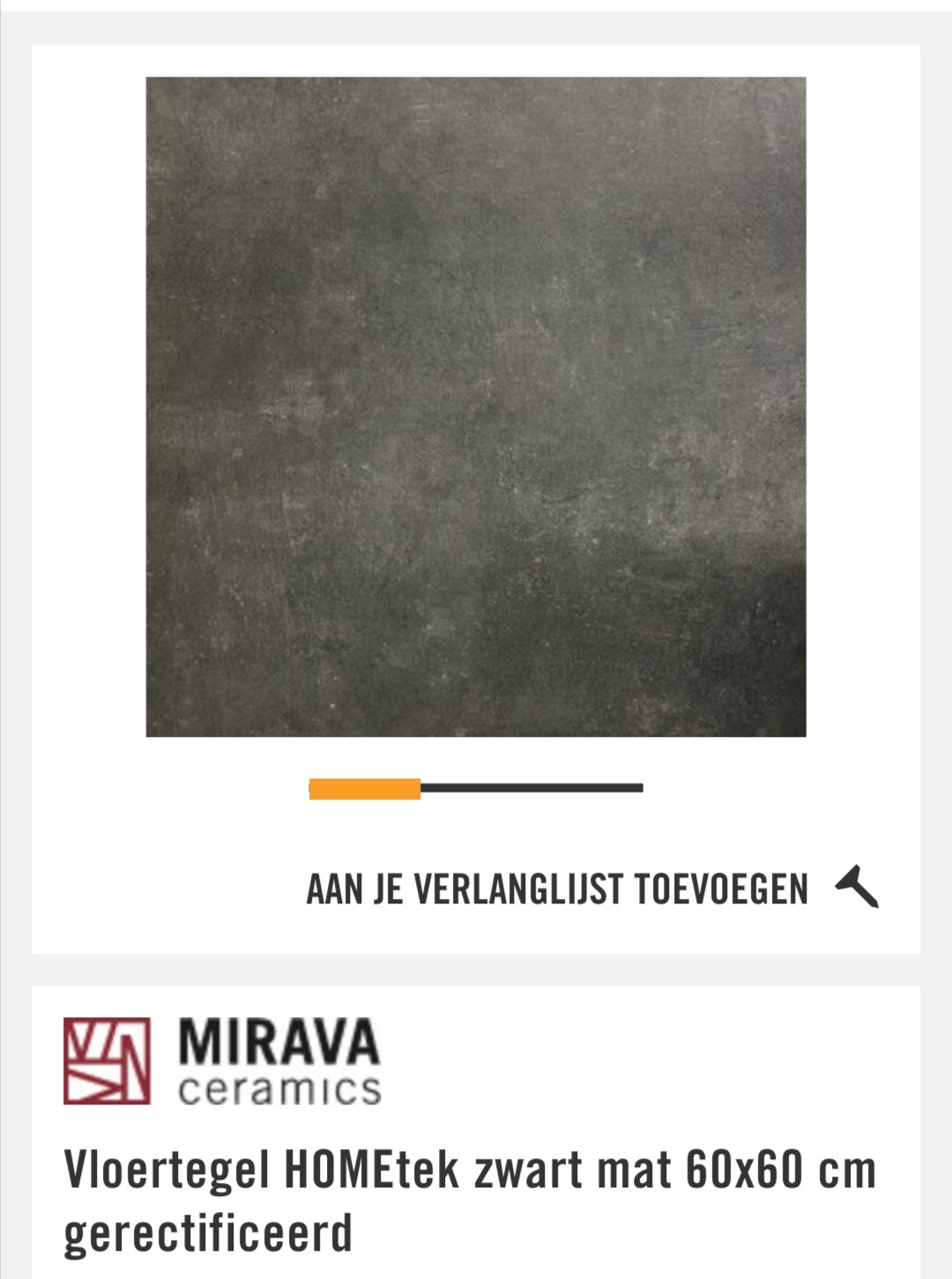Tap the image gallery page indicator
The width and height of the screenshot is (952, 1279).
[x=476, y=788]
